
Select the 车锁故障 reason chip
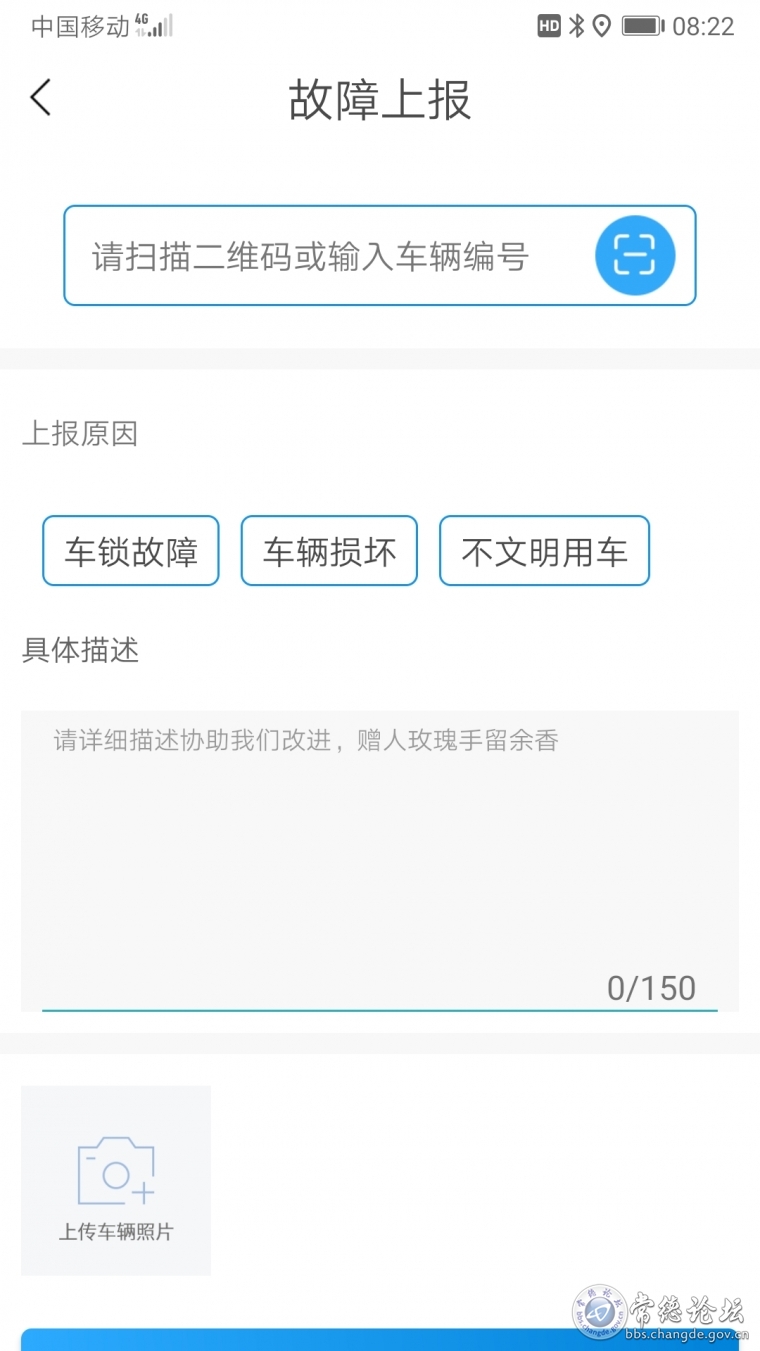point(131,551)
